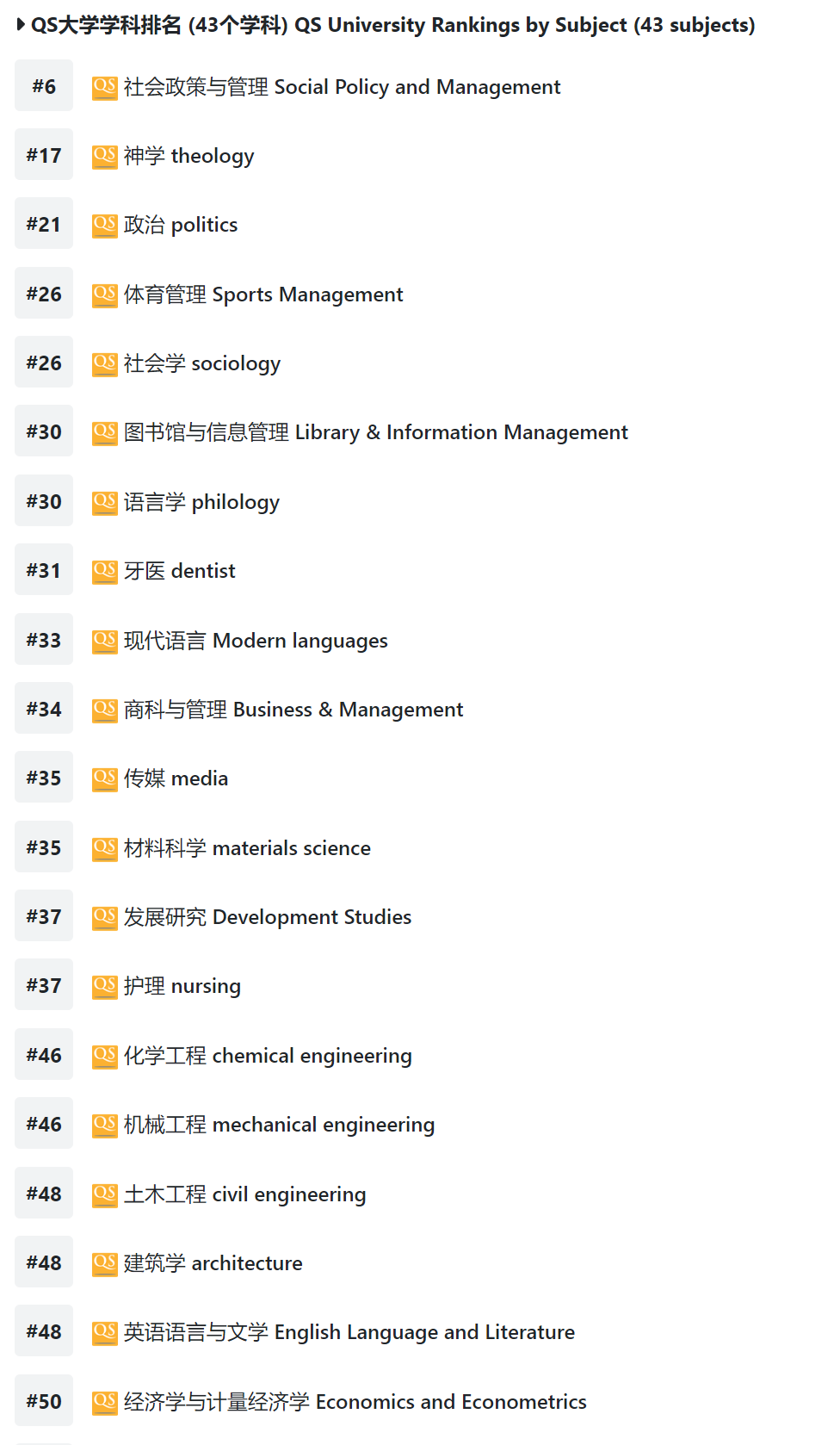
Task: Open the Business & Management entry
Action: pos(293,710)
